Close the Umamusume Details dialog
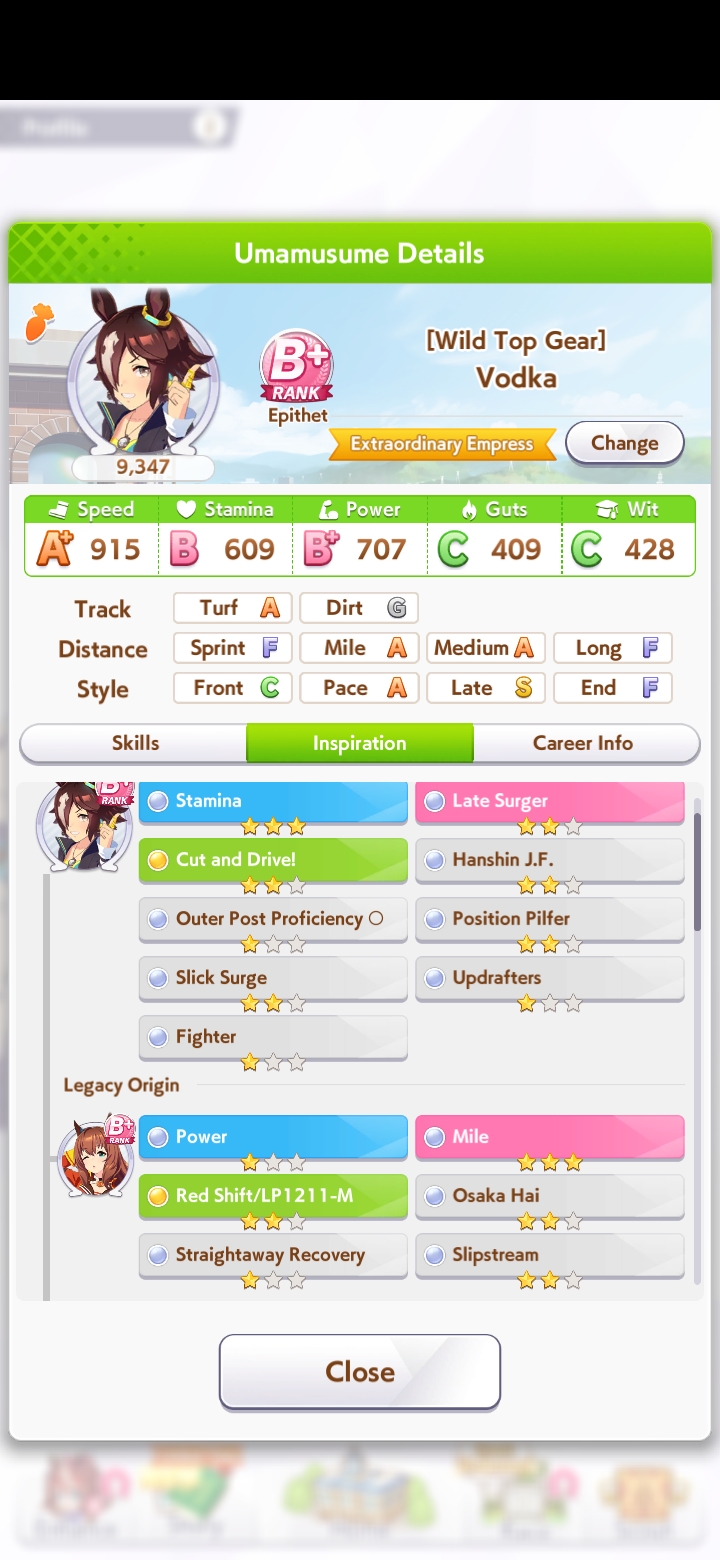 [x=360, y=1371]
